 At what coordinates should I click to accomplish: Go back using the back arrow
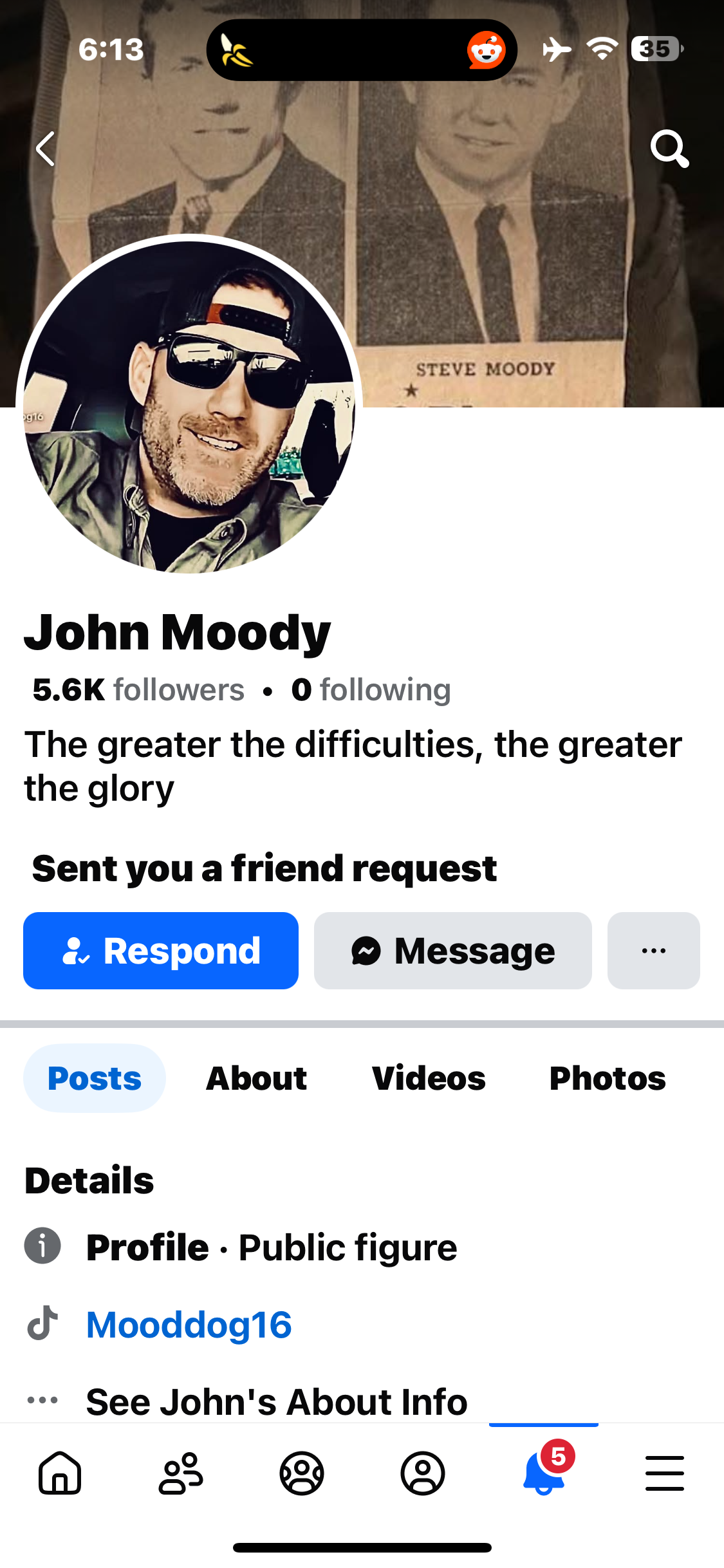45,148
